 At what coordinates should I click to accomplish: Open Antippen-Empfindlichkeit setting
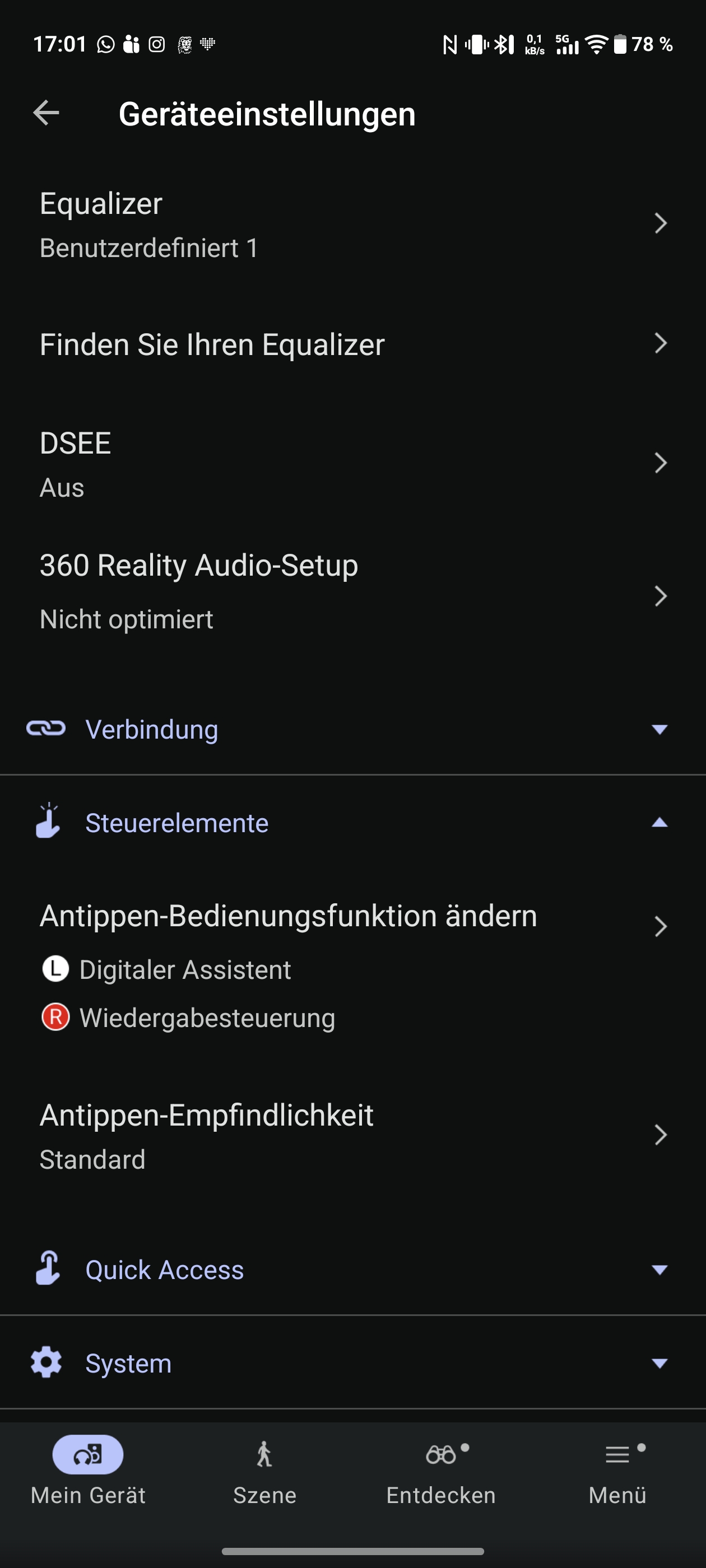tap(352, 1136)
